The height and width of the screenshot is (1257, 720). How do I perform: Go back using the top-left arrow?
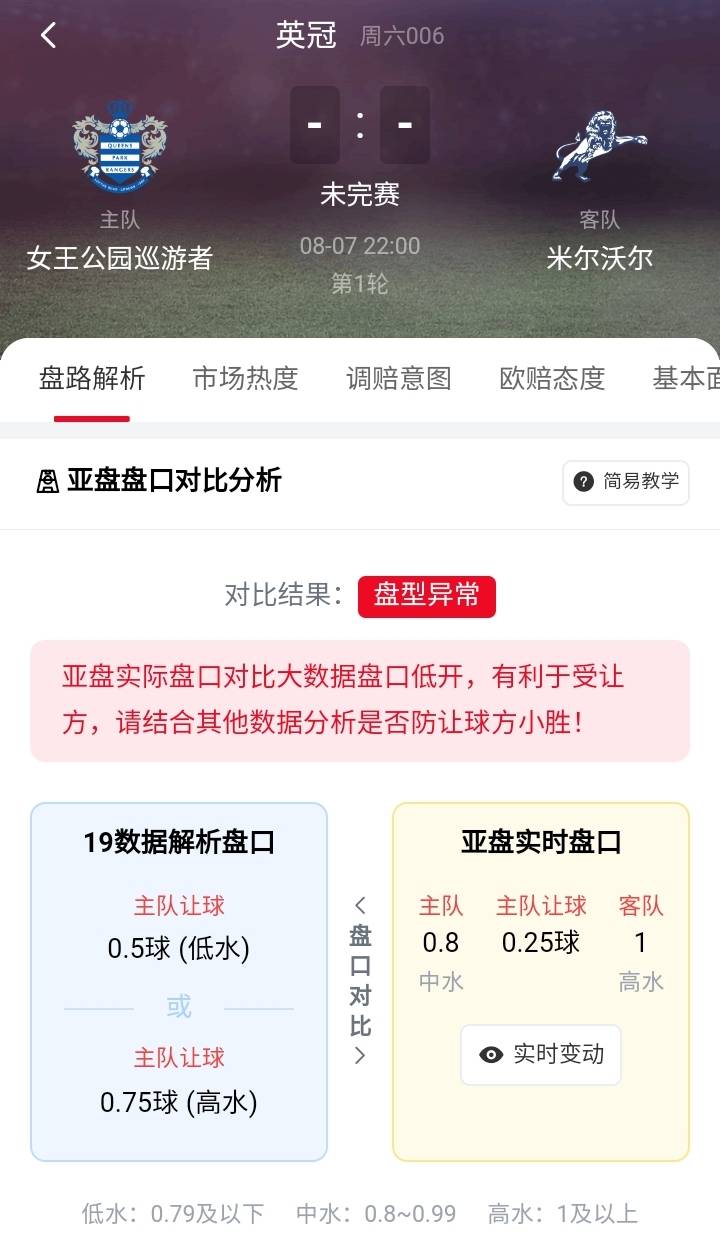48,36
